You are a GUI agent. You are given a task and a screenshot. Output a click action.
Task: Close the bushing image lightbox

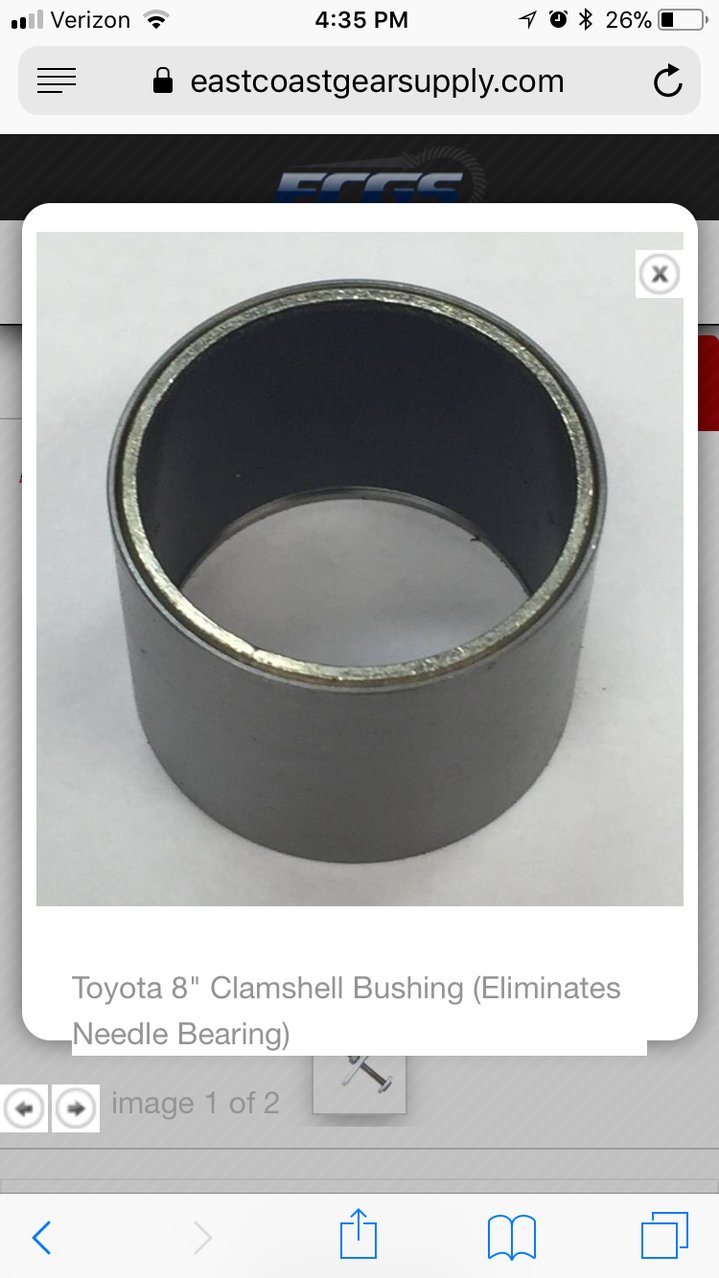click(659, 274)
